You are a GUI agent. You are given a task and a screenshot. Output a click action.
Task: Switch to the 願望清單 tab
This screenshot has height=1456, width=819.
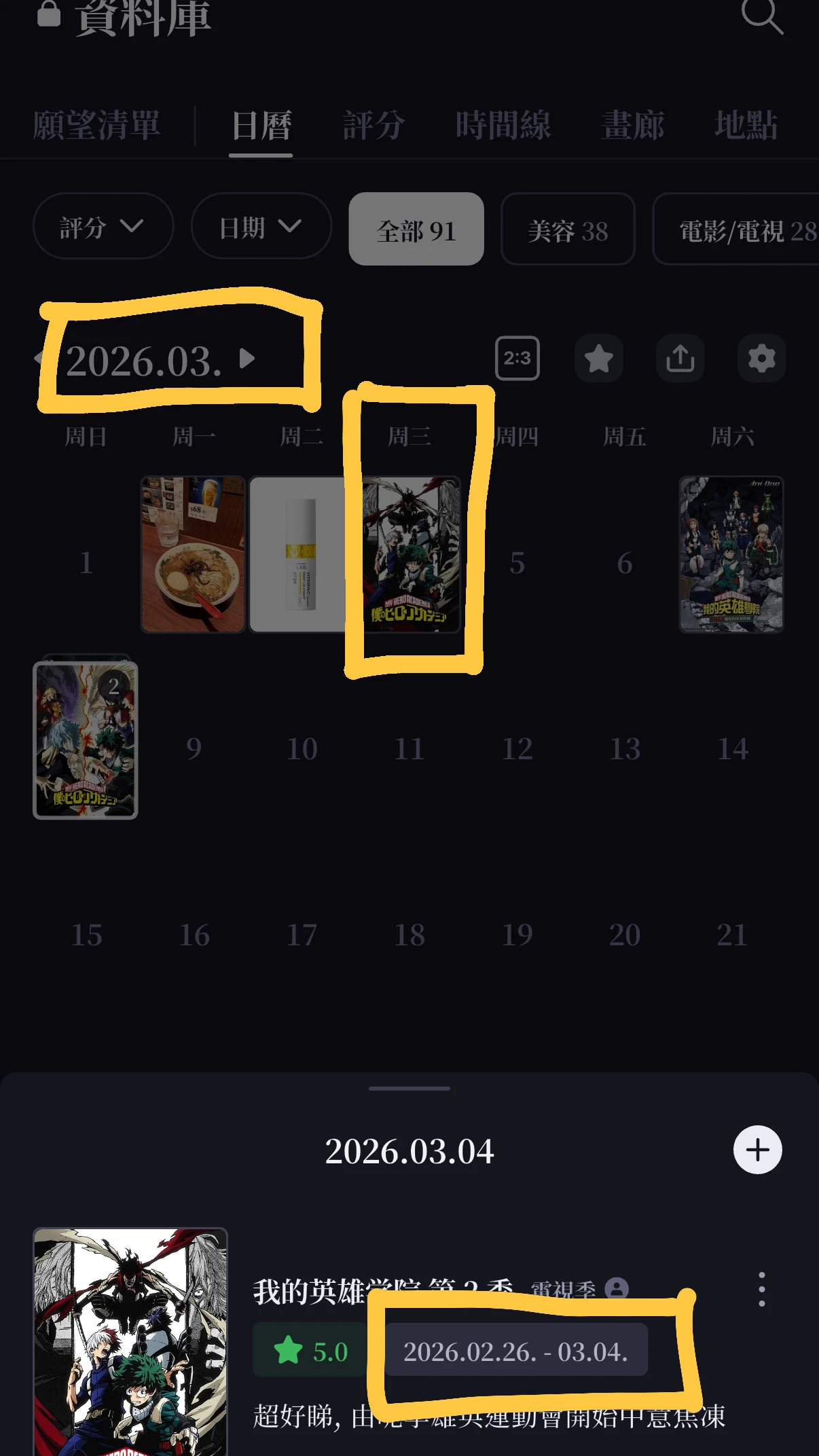click(x=96, y=126)
